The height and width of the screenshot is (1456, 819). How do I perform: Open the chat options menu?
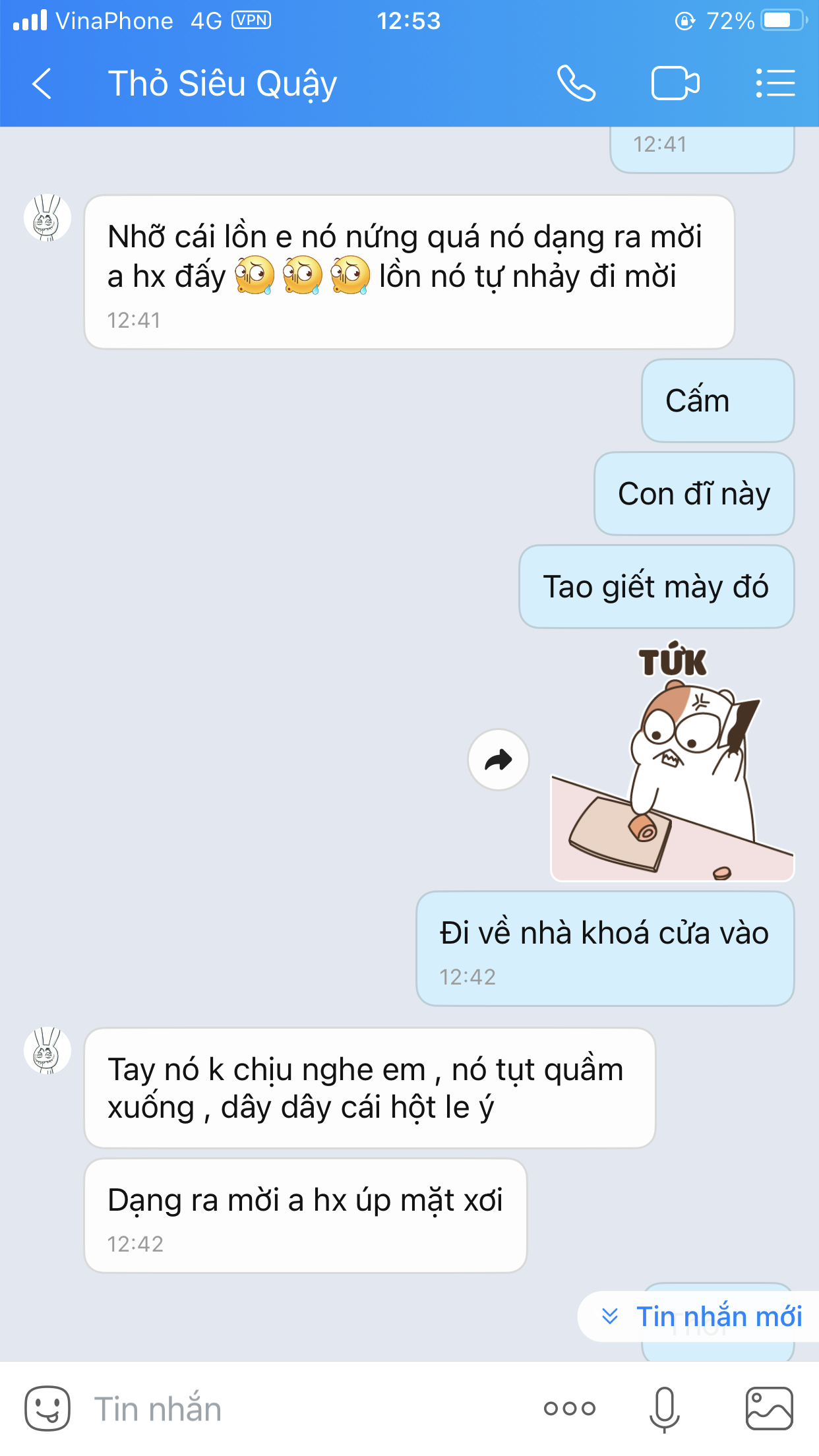pyautogui.click(x=775, y=84)
